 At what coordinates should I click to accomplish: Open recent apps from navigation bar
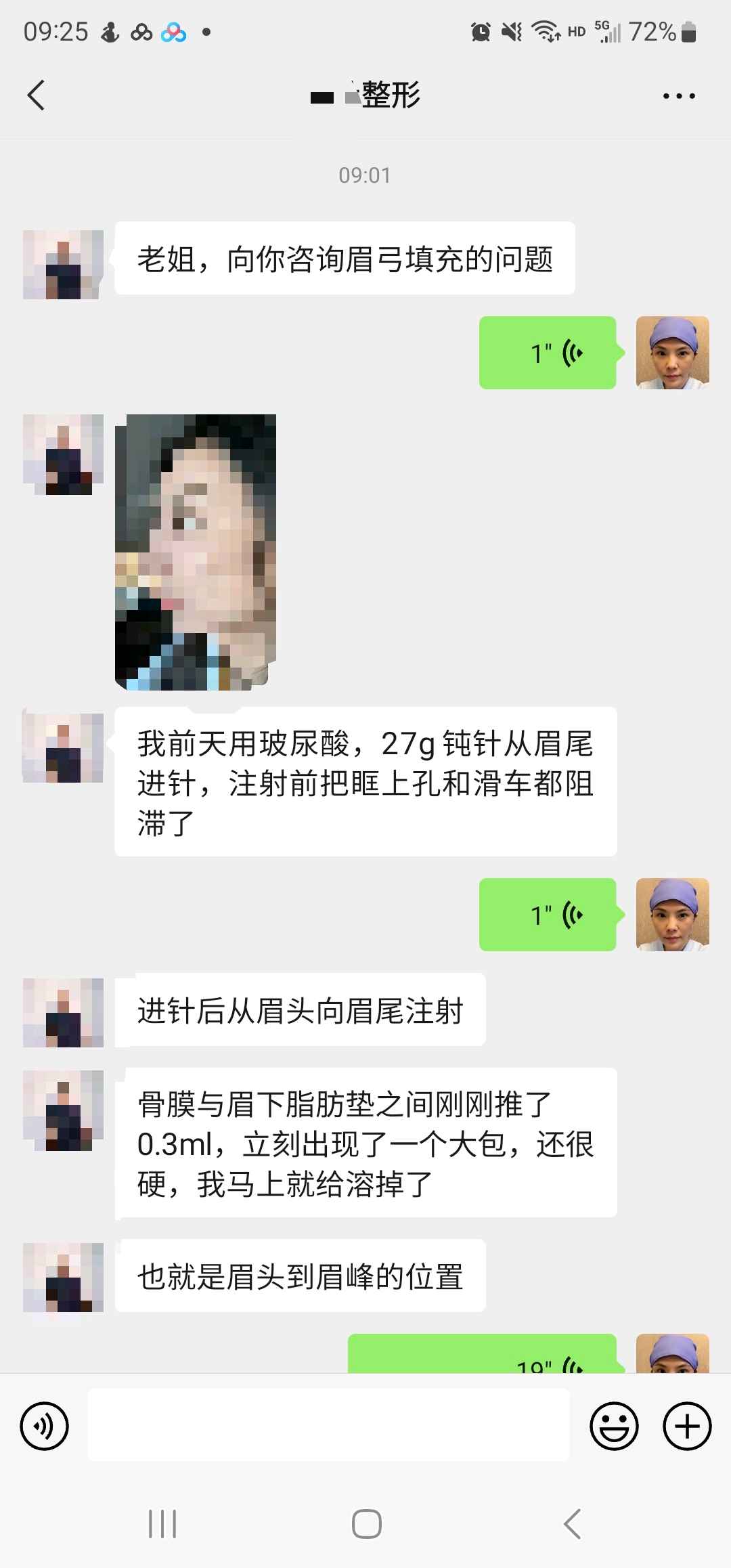coord(162,1525)
